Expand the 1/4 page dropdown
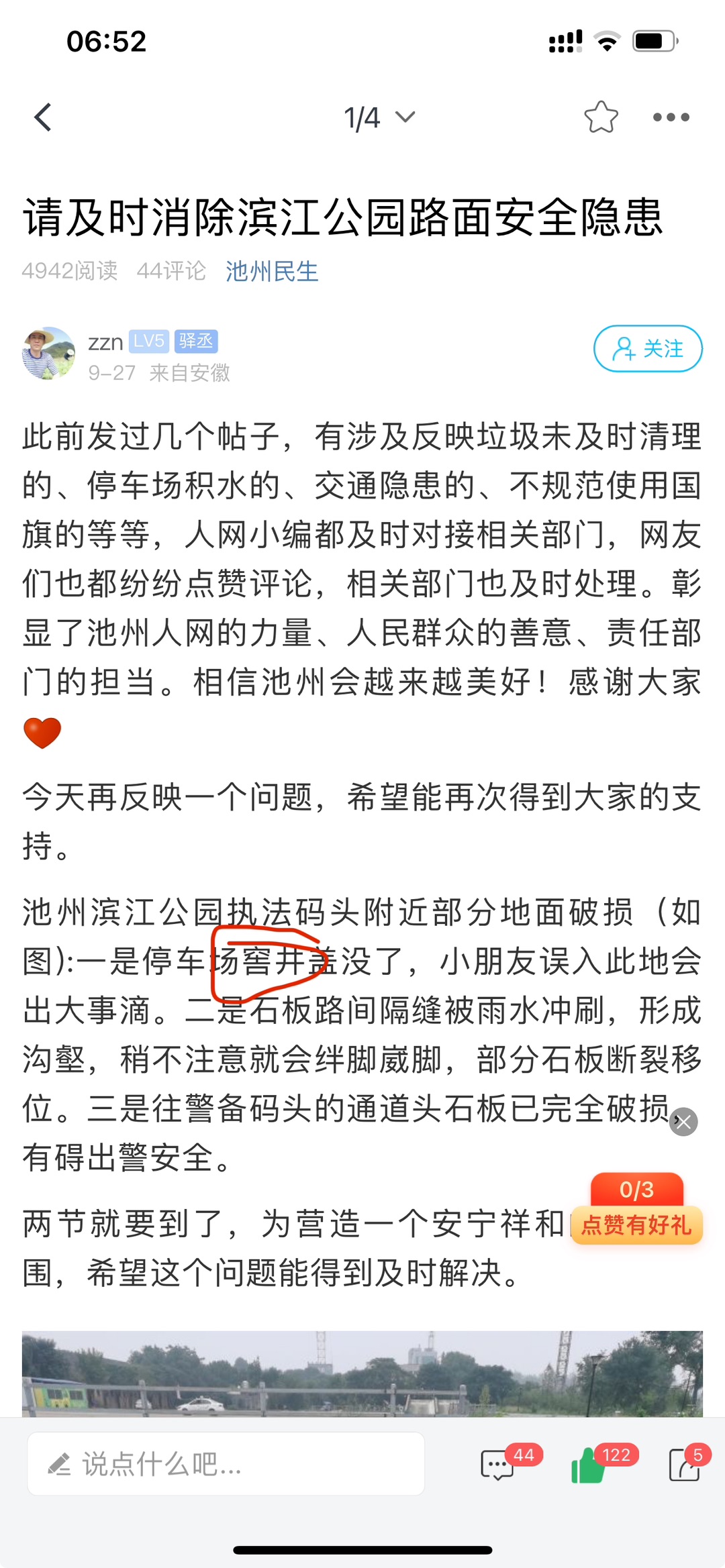 coord(379,118)
